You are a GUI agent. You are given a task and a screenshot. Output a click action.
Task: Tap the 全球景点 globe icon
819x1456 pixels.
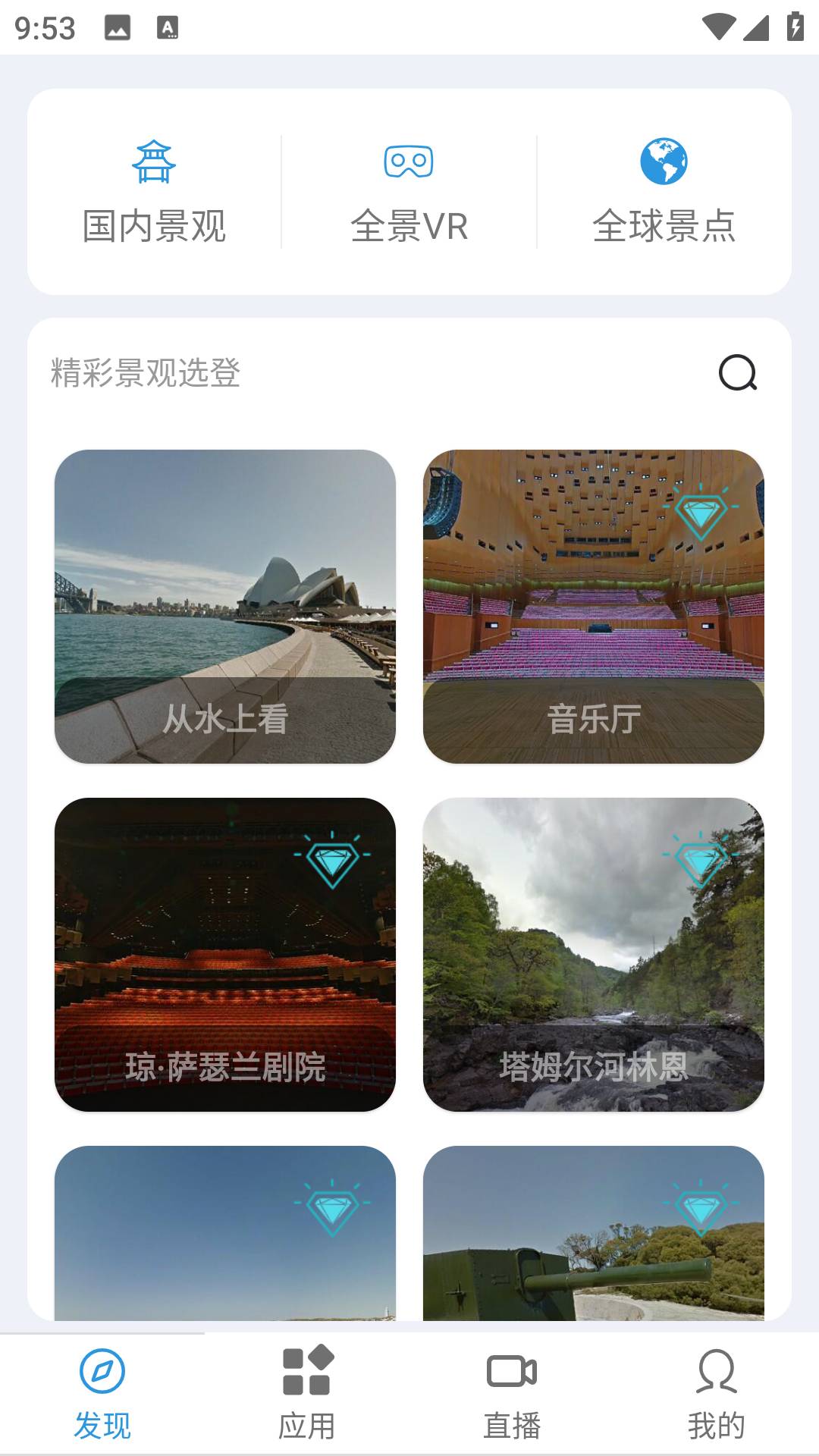666,162
